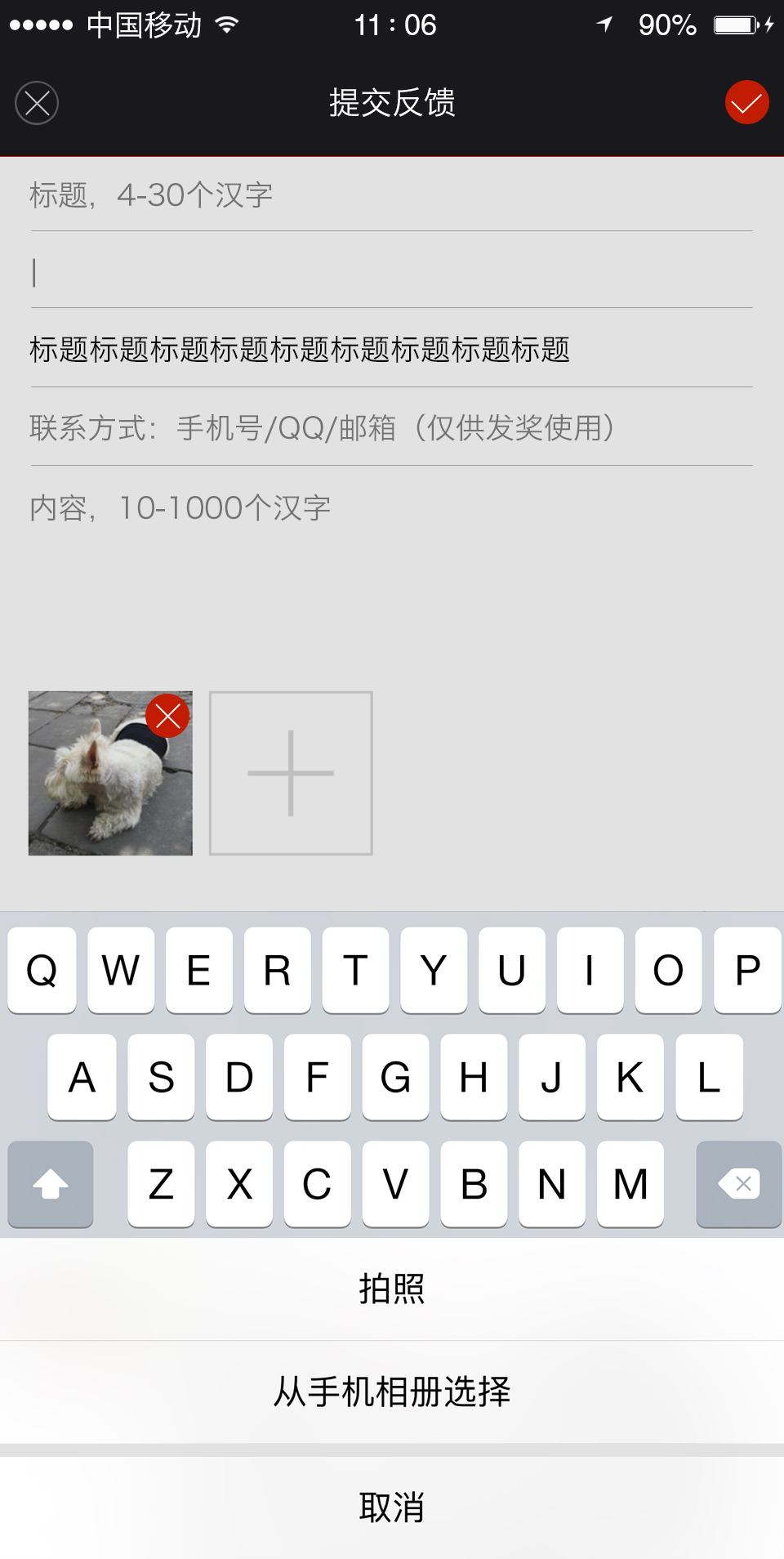Close the feedback form
This screenshot has height=1559, width=784.
pyautogui.click(x=37, y=104)
